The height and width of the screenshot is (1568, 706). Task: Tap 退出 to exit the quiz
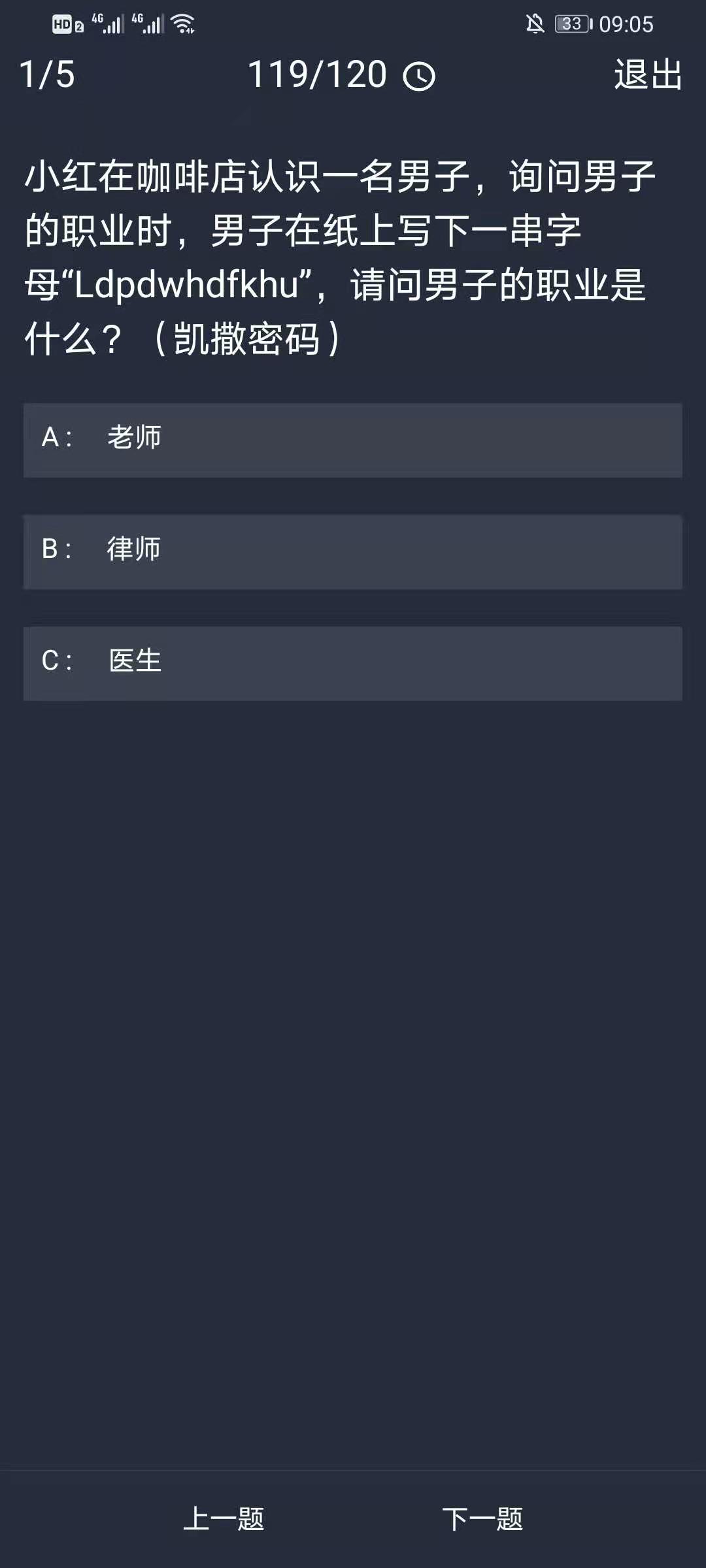click(648, 74)
